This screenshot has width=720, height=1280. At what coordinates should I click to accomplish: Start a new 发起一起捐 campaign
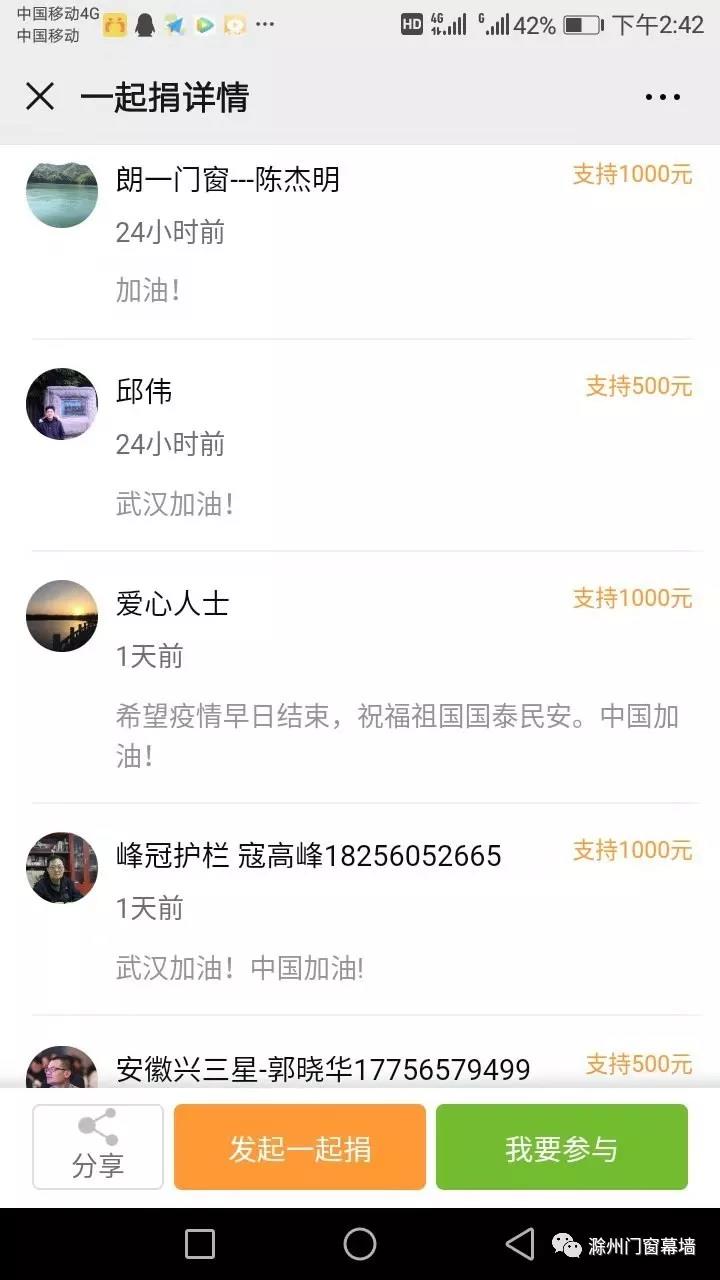coord(300,1147)
